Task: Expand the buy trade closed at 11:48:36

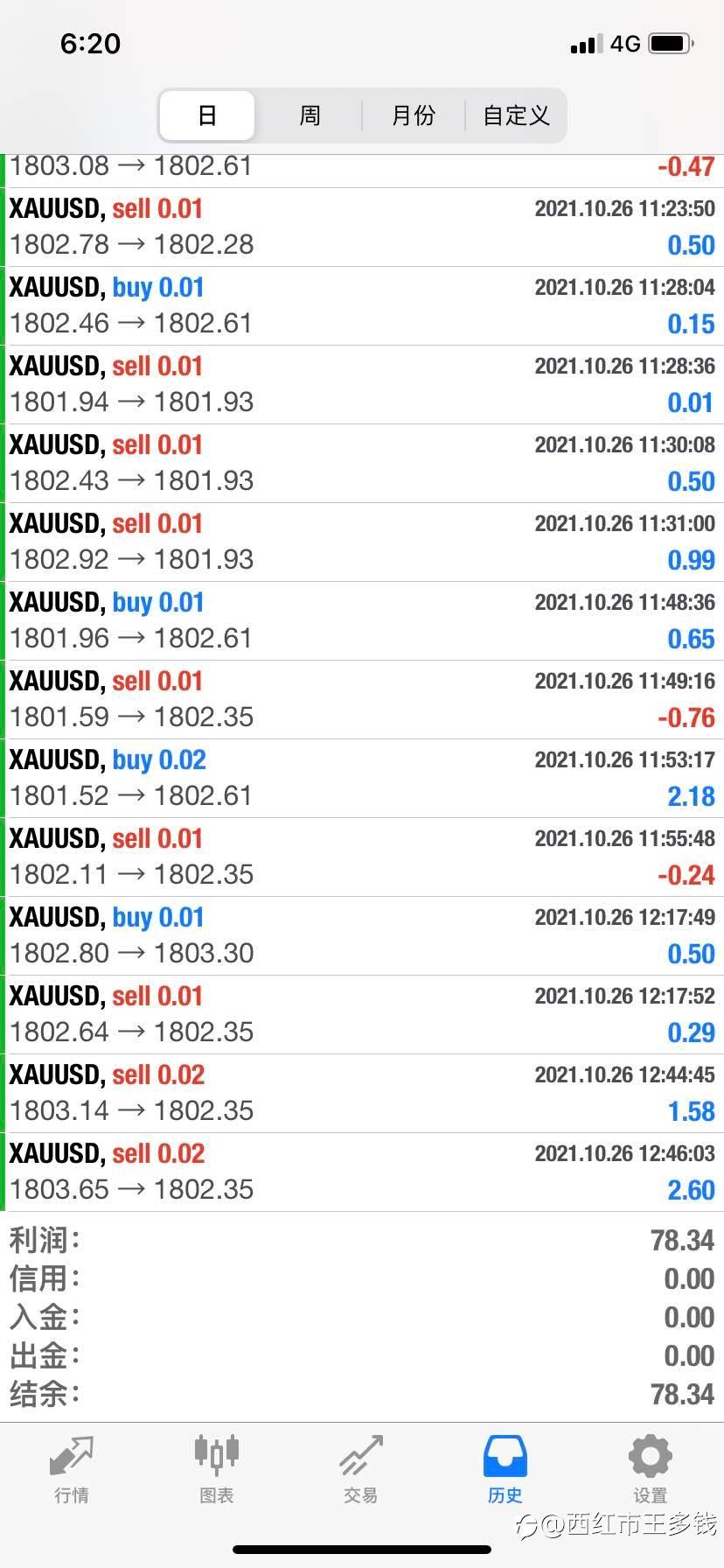Action: (362, 621)
